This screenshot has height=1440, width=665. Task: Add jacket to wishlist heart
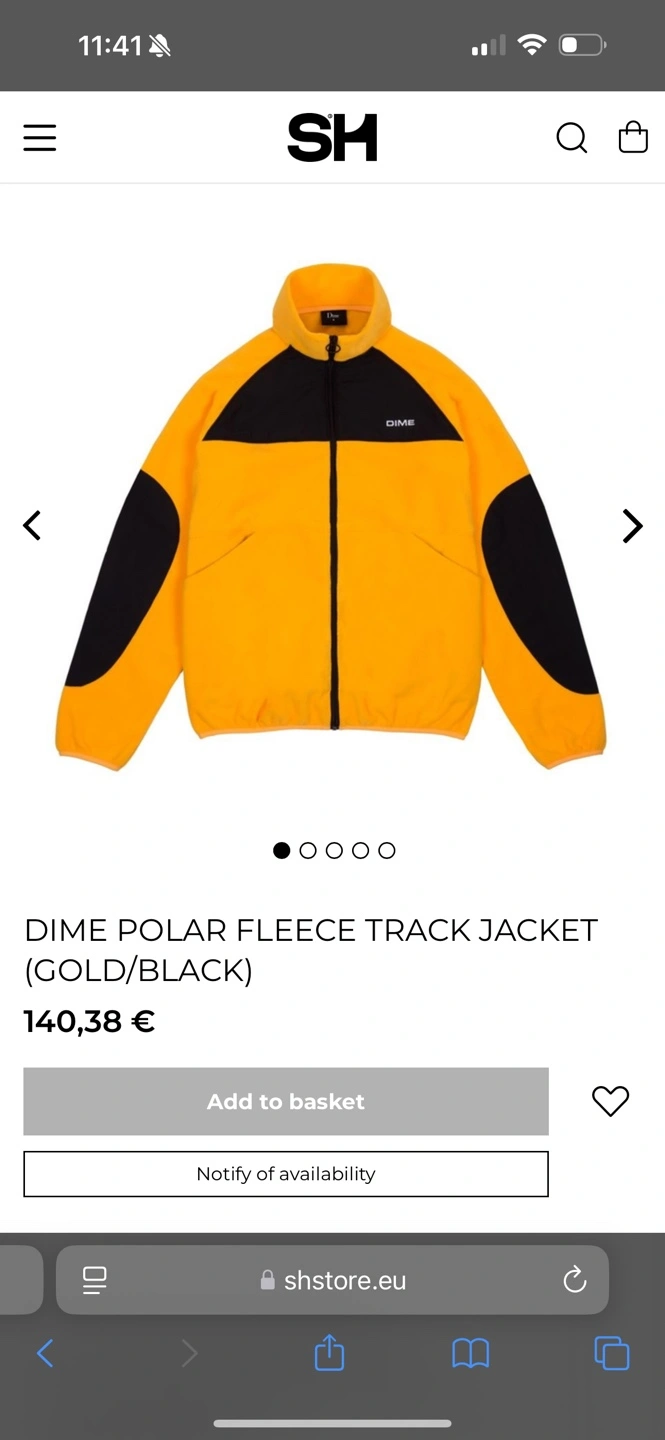click(x=610, y=1101)
